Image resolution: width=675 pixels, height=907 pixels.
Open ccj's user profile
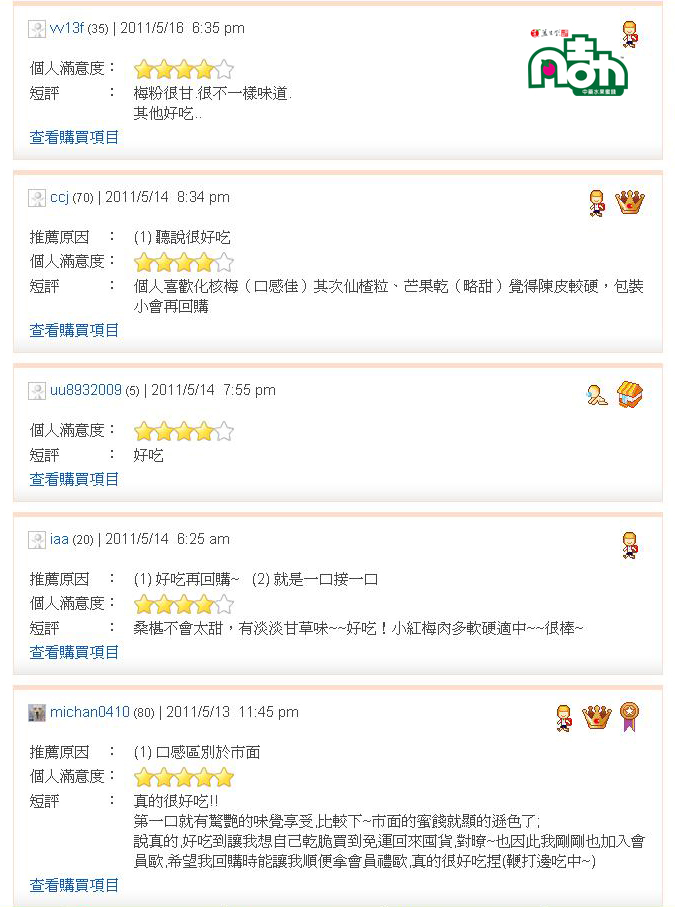pos(59,197)
